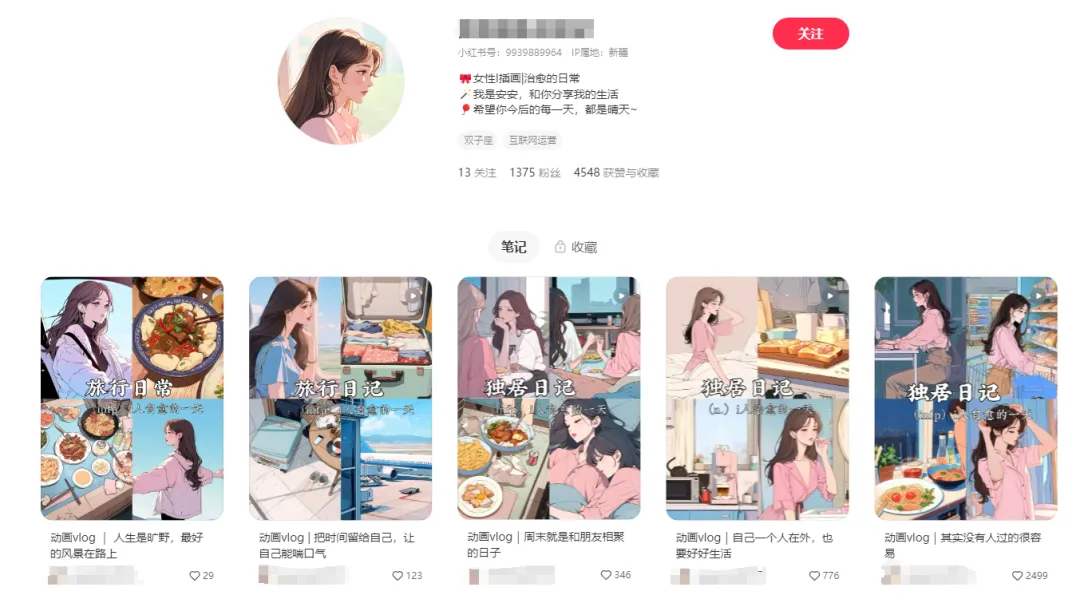Switch to the 笔记 tab

[513, 247]
